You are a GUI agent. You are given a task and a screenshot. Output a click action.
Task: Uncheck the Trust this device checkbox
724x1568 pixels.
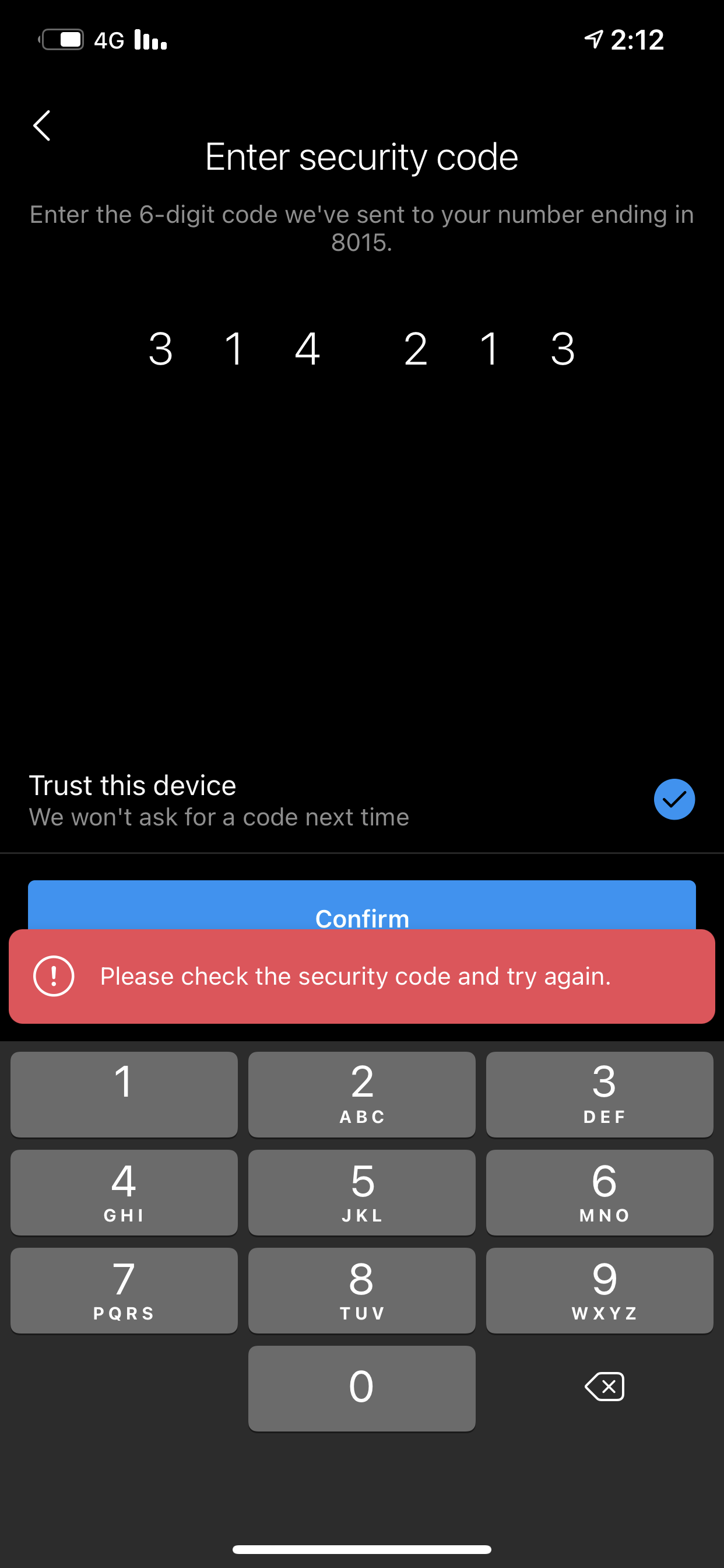(674, 799)
